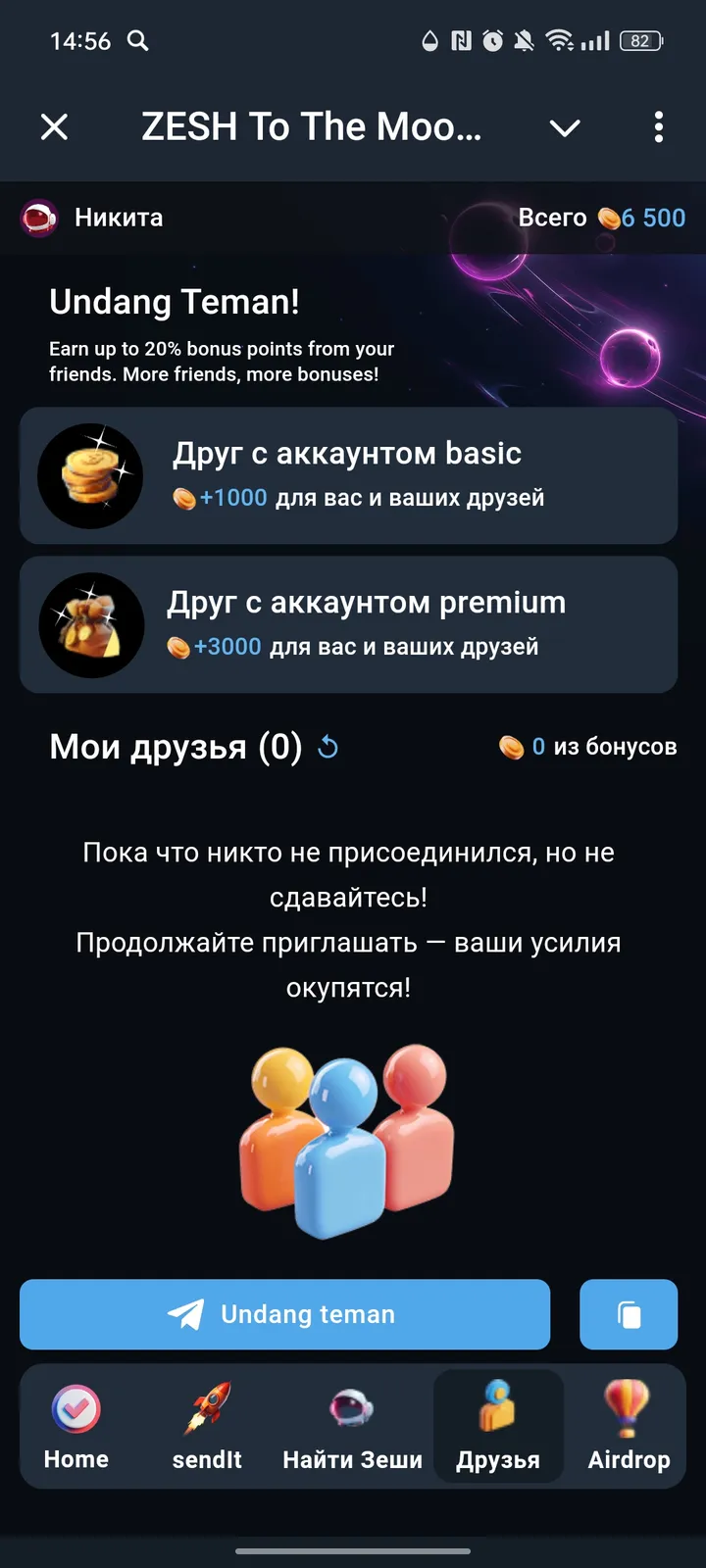Expand the ZESH To The Moon title chevron

point(565,127)
